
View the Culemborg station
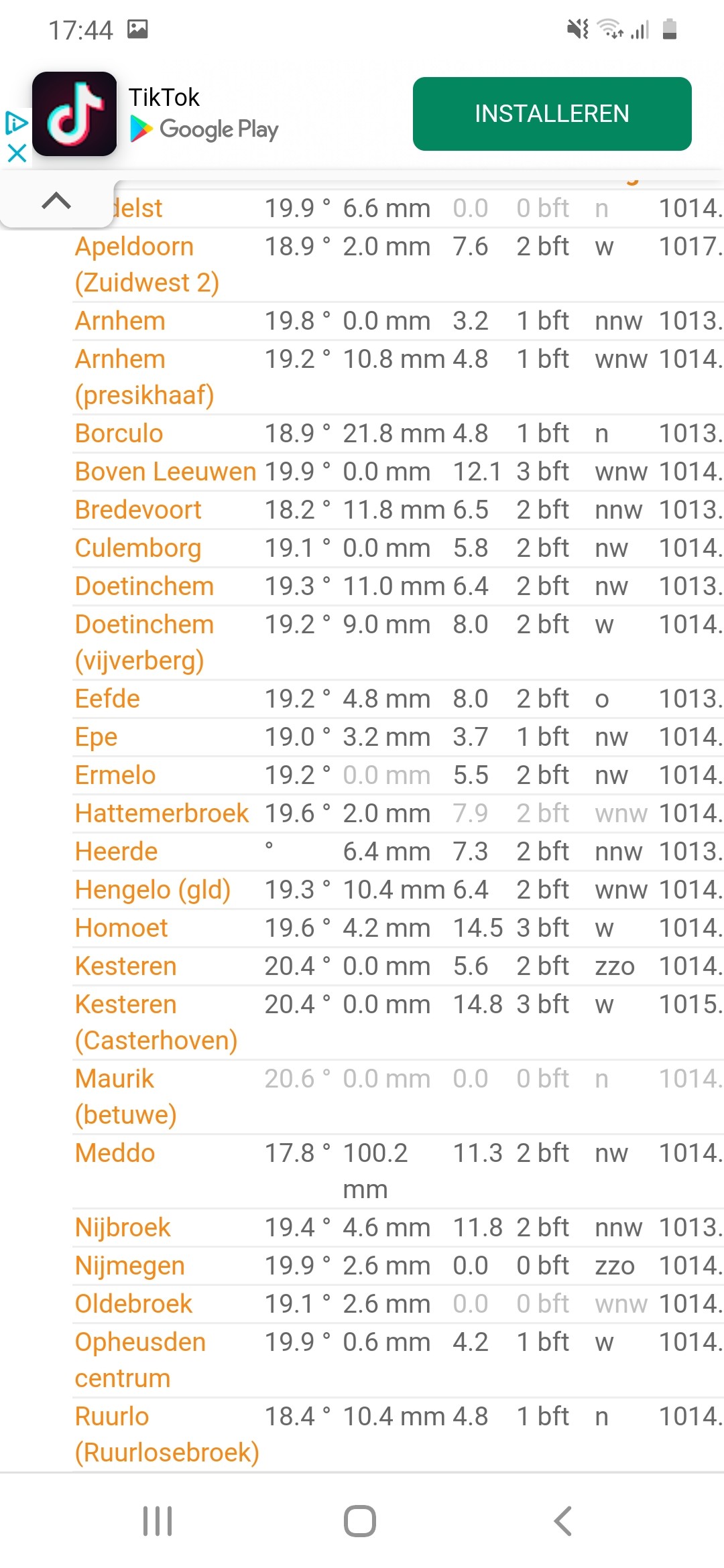(138, 548)
